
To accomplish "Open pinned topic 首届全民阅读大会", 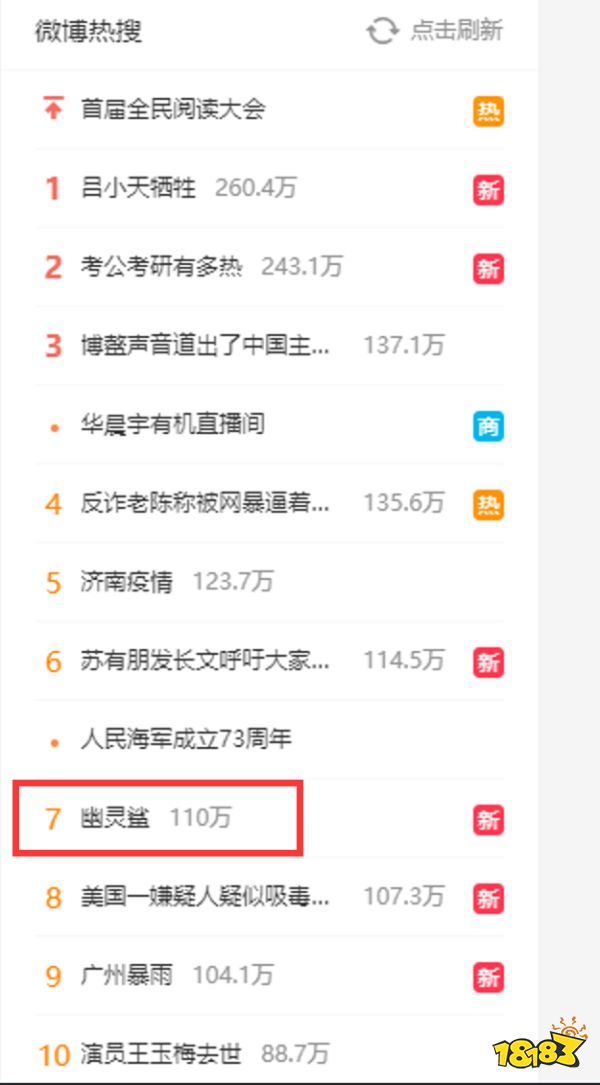I will click(x=172, y=109).
